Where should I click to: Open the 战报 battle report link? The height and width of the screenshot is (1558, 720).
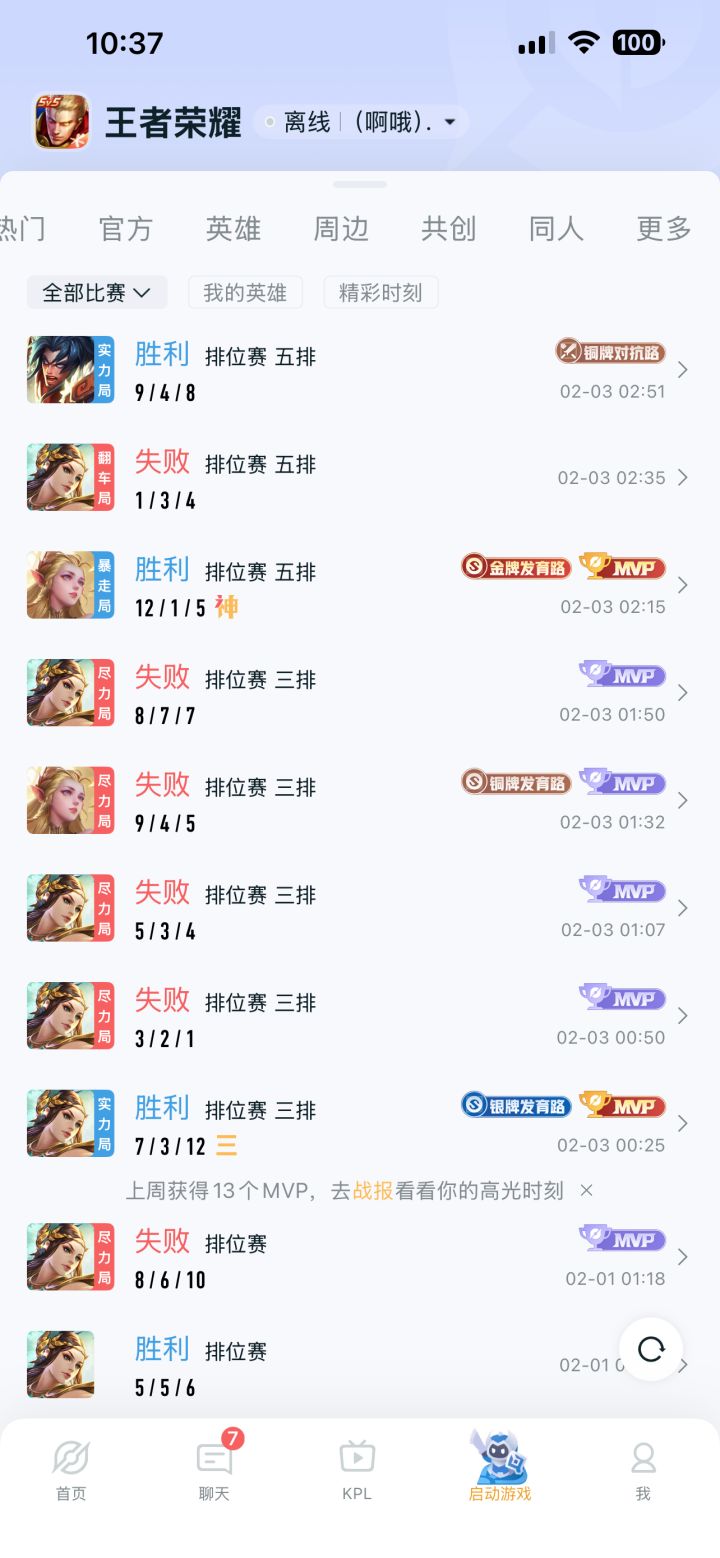tap(366, 1190)
